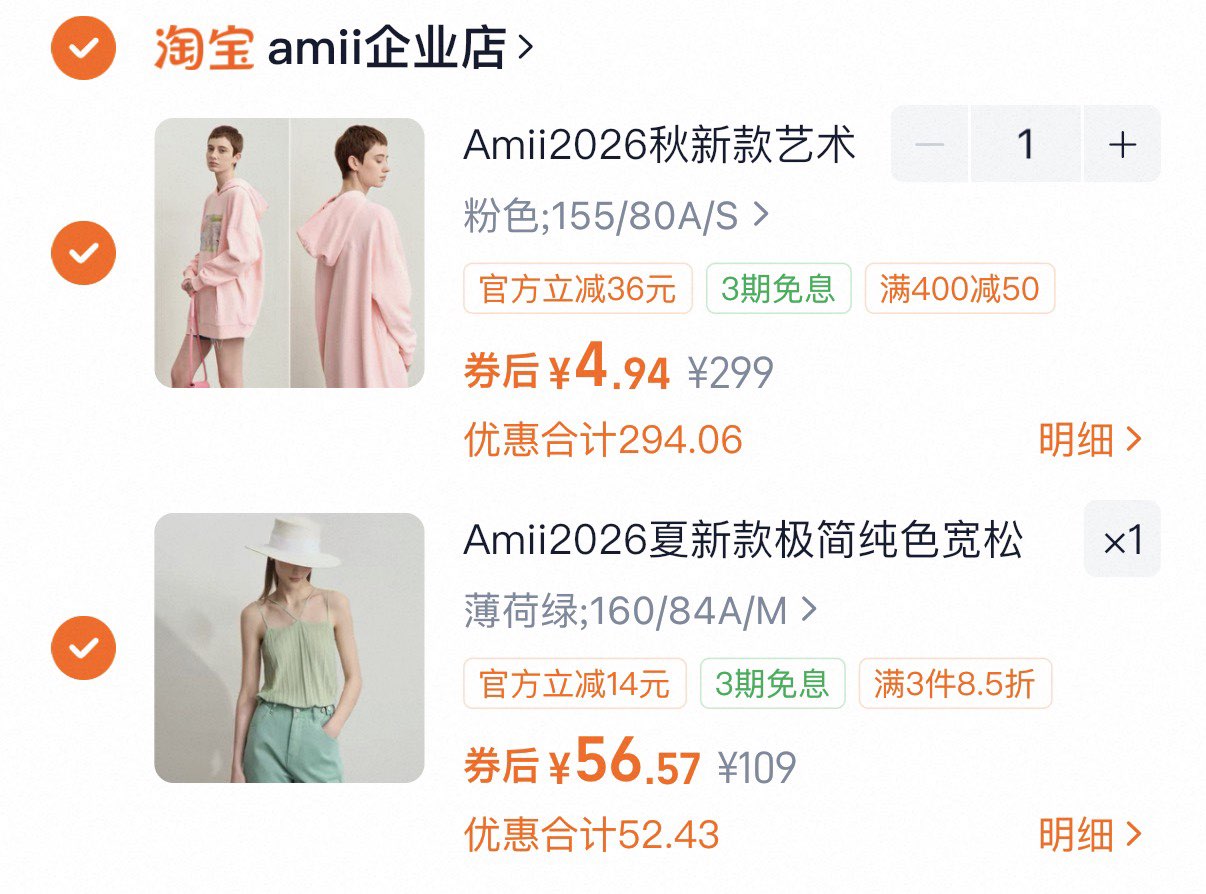Deselect the pink hoodie item checkbox

point(83,252)
